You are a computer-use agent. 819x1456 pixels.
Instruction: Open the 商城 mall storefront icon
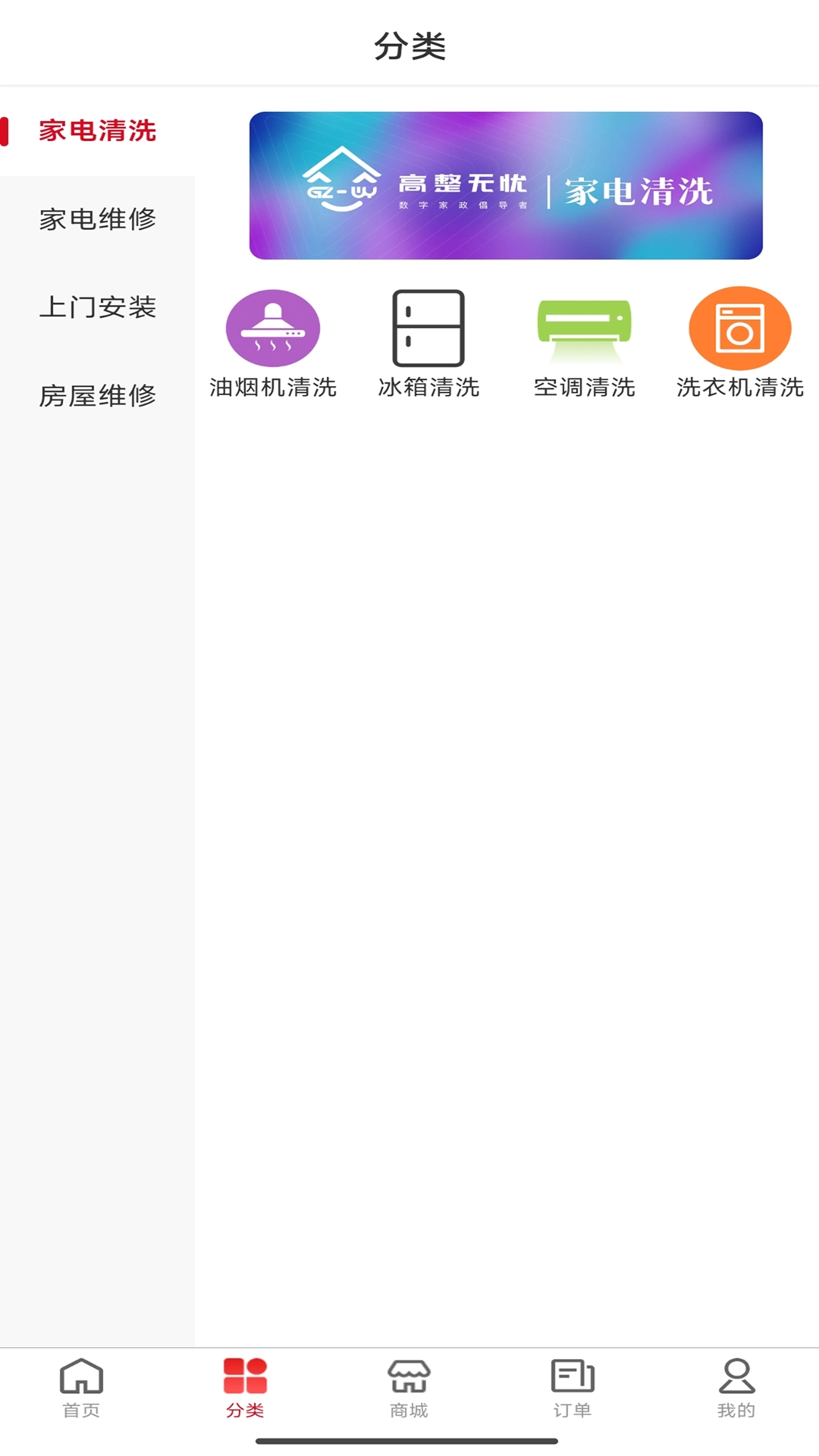[x=409, y=1389]
